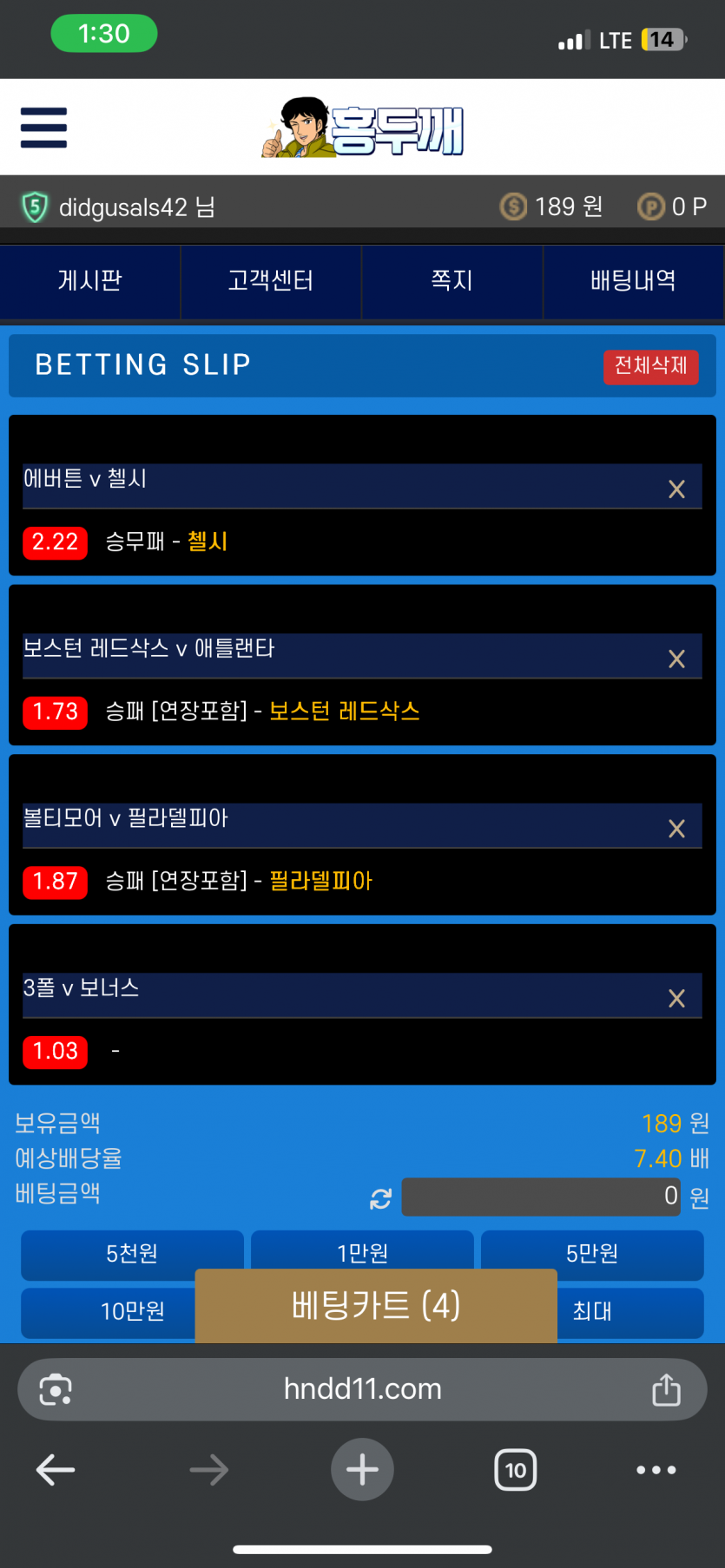View 배팅내역 history
The height and width of the screenshot is (1568, 725).
tap(633, 281)
